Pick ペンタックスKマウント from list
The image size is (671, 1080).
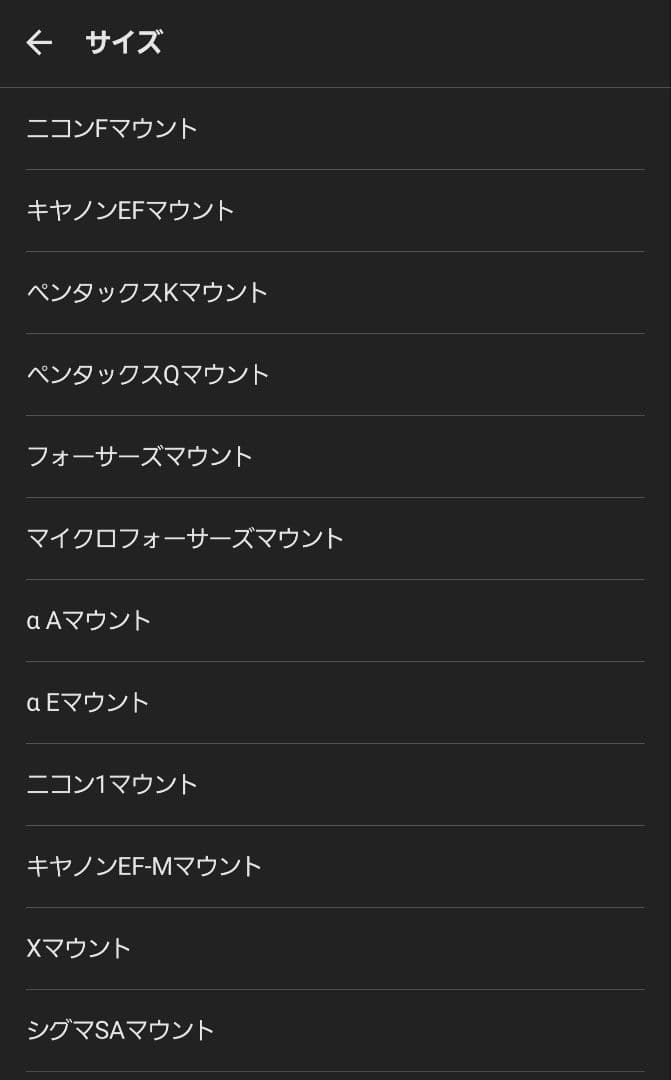[x=147, y=293]
